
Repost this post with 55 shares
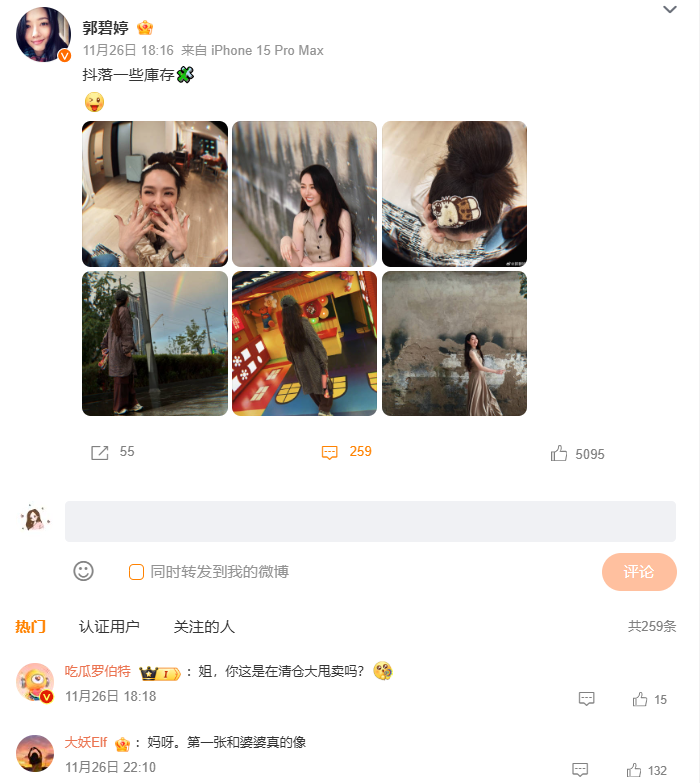100,452
